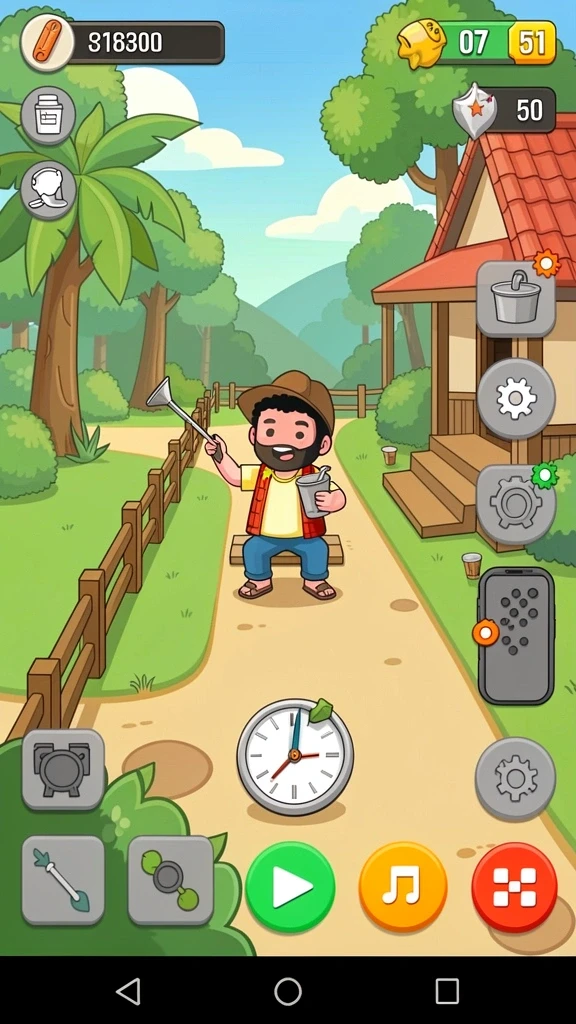Open the gear button with green badge
The height and width of the screenshot is (1024, 576).
[x=516, y=504]
